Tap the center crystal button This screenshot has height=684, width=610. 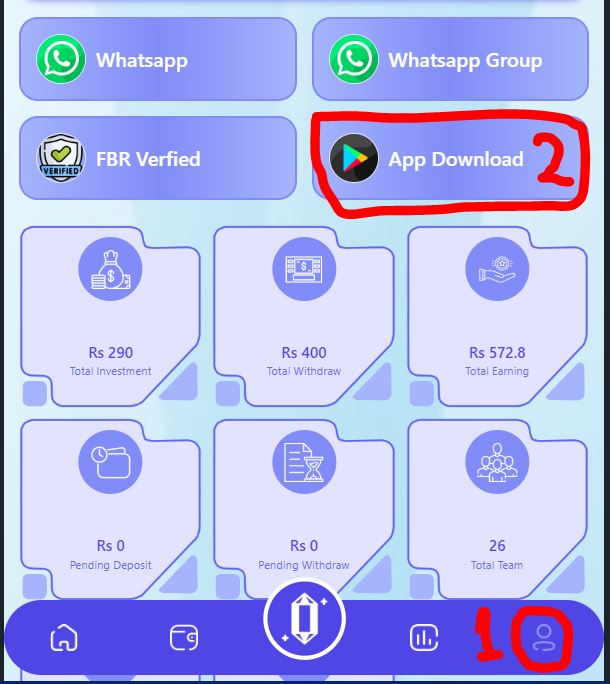pyautogui.click(x=304, y=620)
